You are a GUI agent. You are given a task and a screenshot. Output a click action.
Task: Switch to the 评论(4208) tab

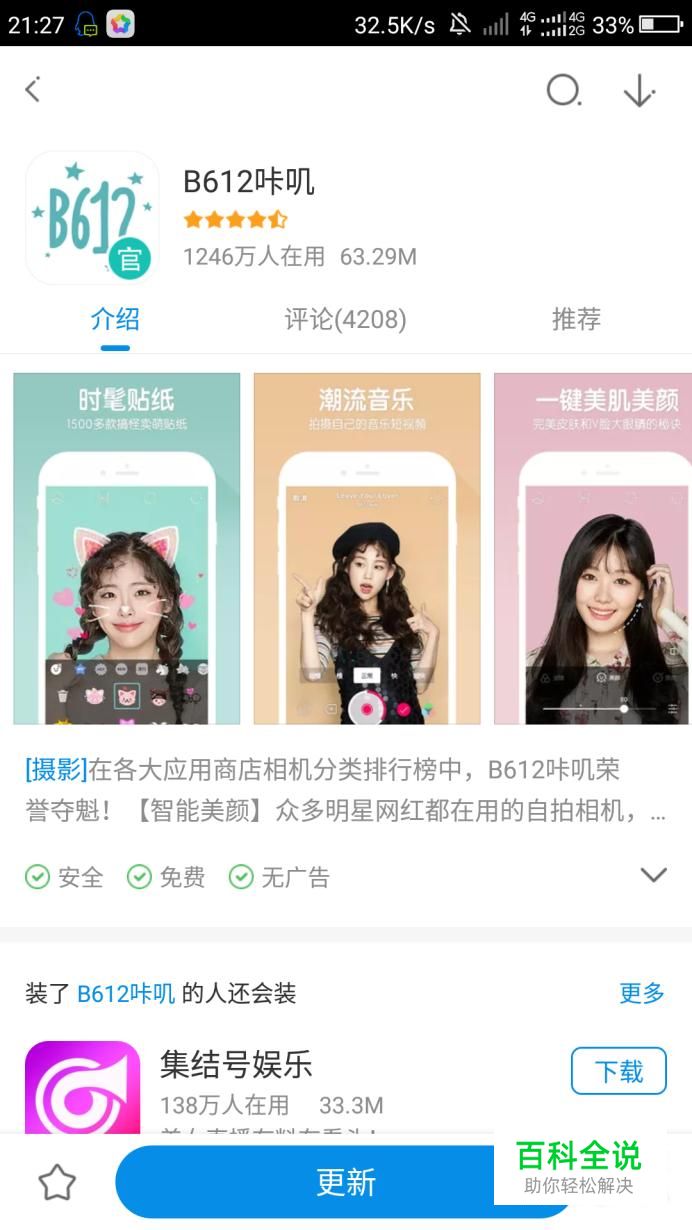click(x=345, y=319)
